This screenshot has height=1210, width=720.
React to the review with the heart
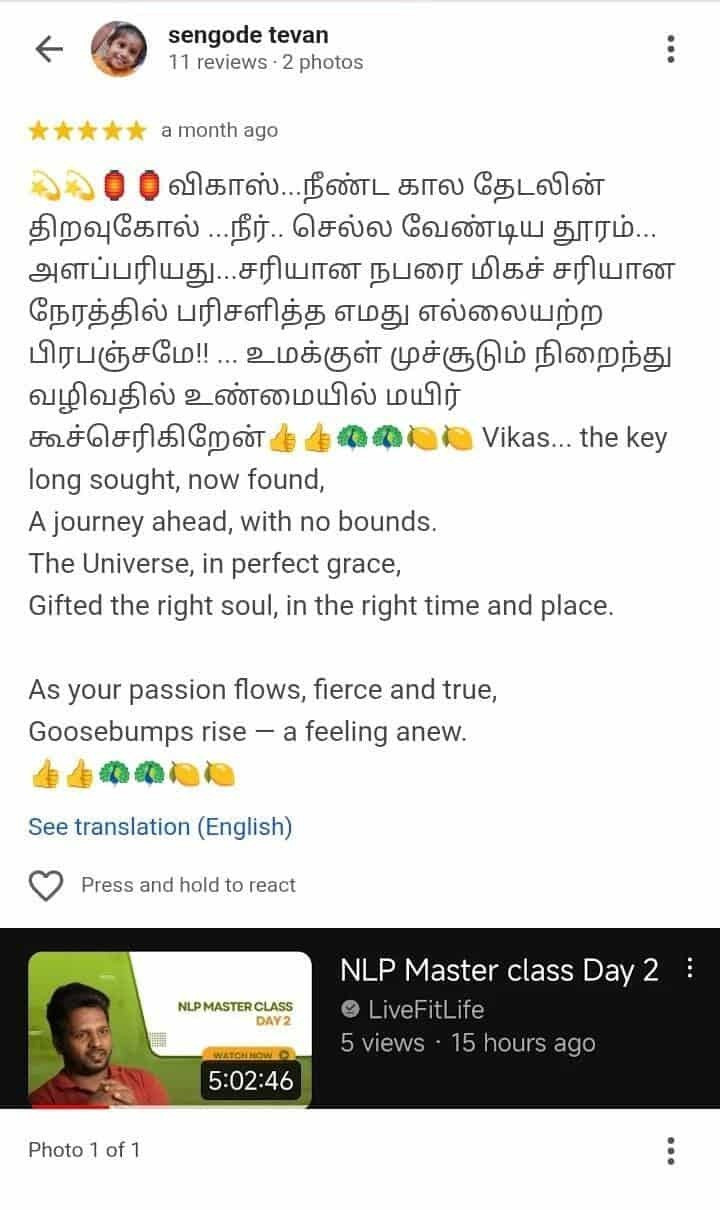point(46,885)
